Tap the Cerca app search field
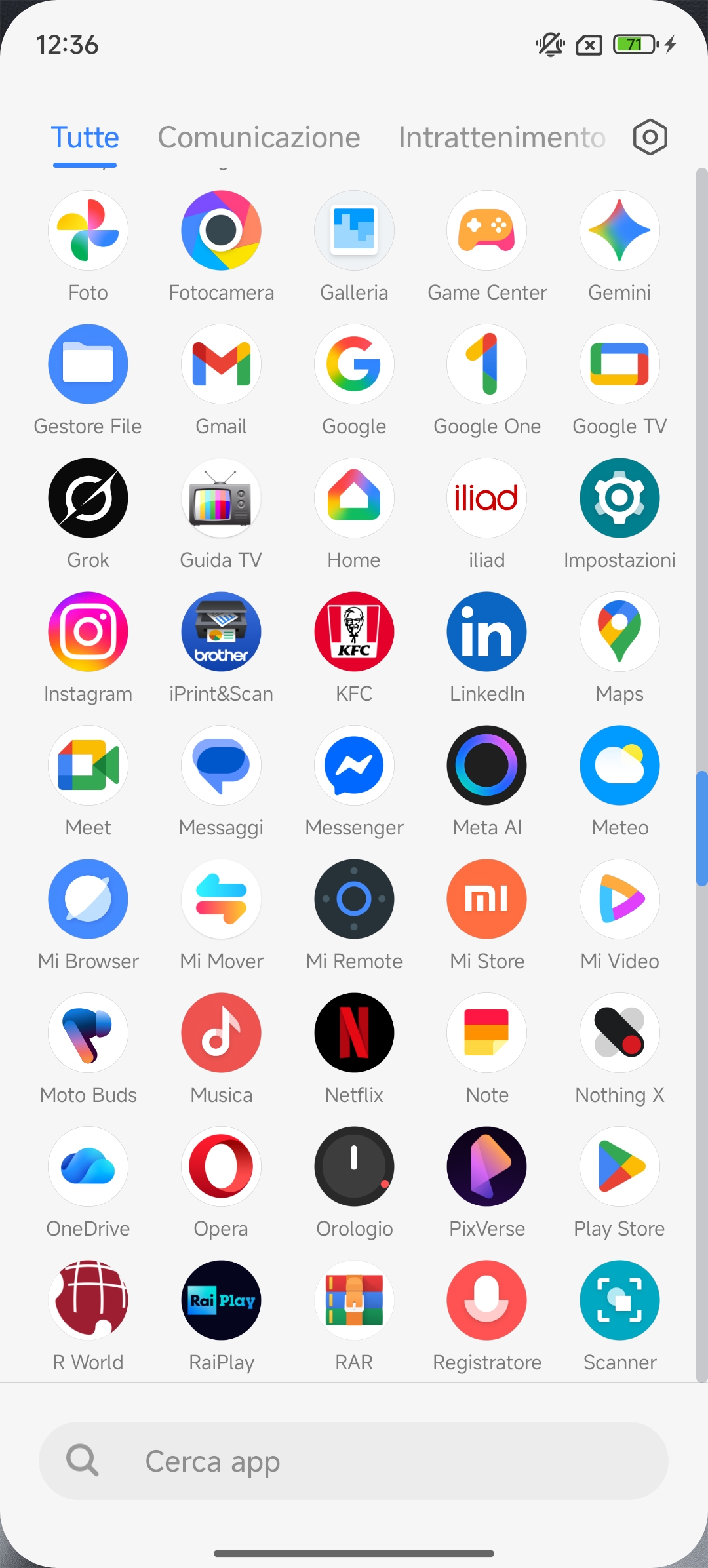This screenshot has width=708, height=1568. tap(353, 1461)
